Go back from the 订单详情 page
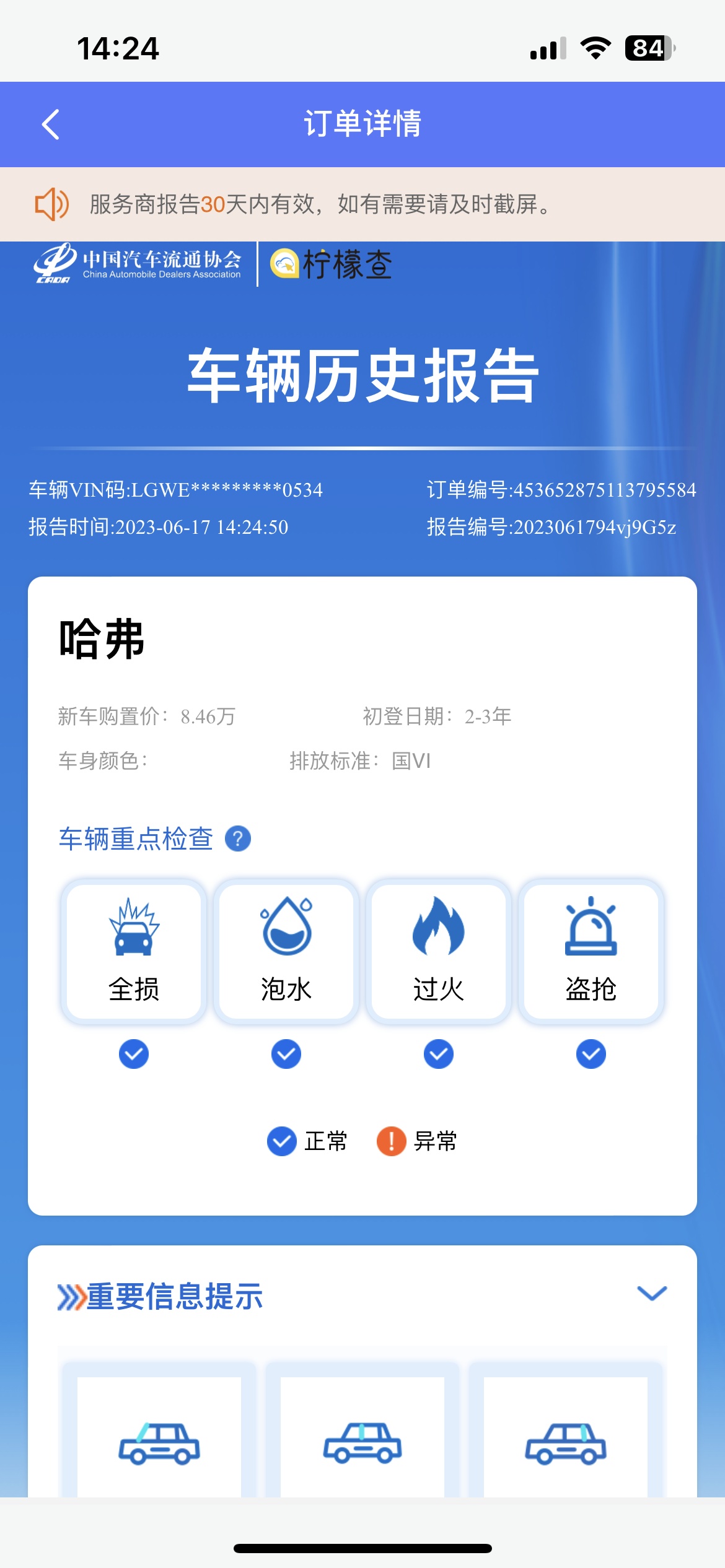Screen dimensions: 725x1568 (51, 124)
